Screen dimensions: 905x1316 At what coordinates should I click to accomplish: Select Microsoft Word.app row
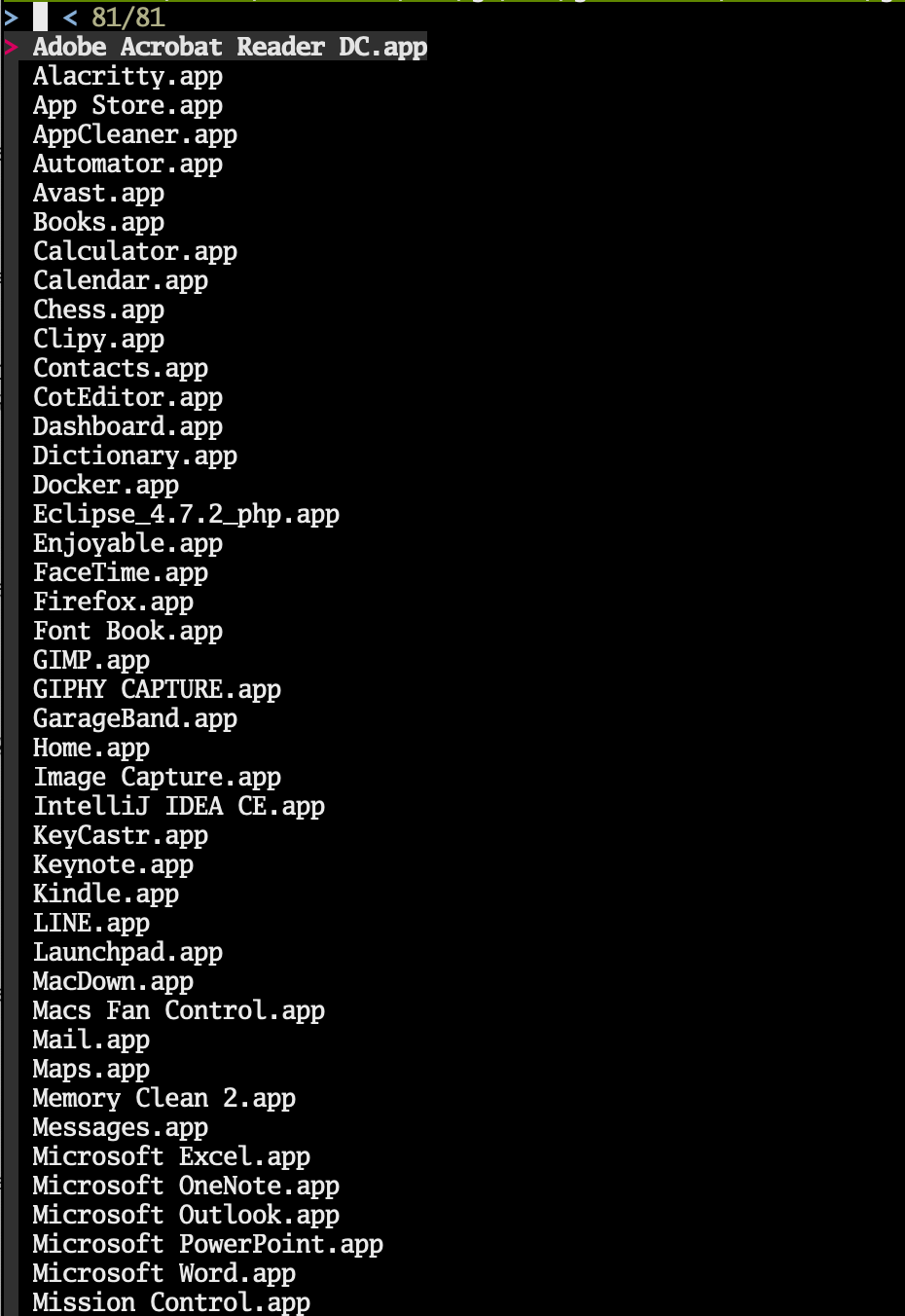click(x=164, y=1273)
